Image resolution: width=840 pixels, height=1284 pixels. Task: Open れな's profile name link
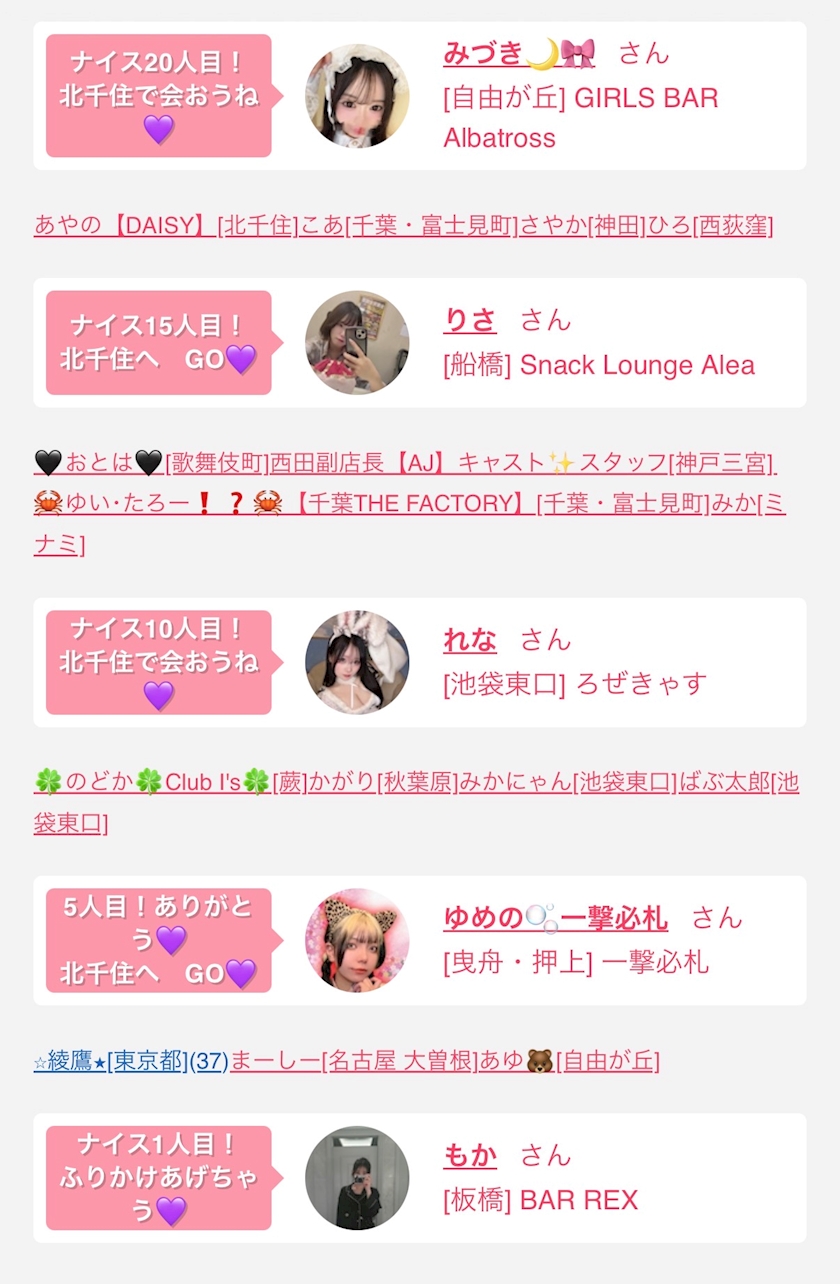click(x=470, y=640)
